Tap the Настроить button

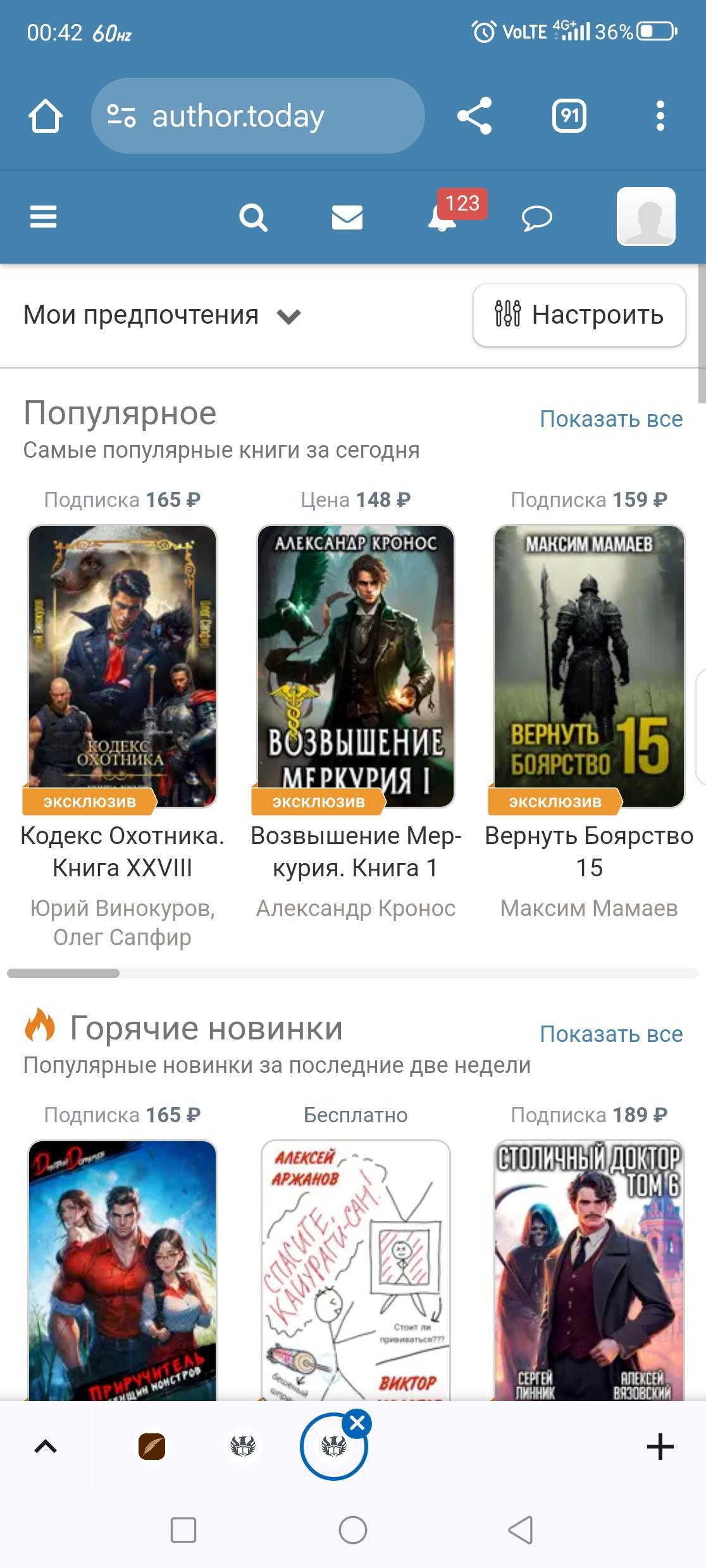579,315
